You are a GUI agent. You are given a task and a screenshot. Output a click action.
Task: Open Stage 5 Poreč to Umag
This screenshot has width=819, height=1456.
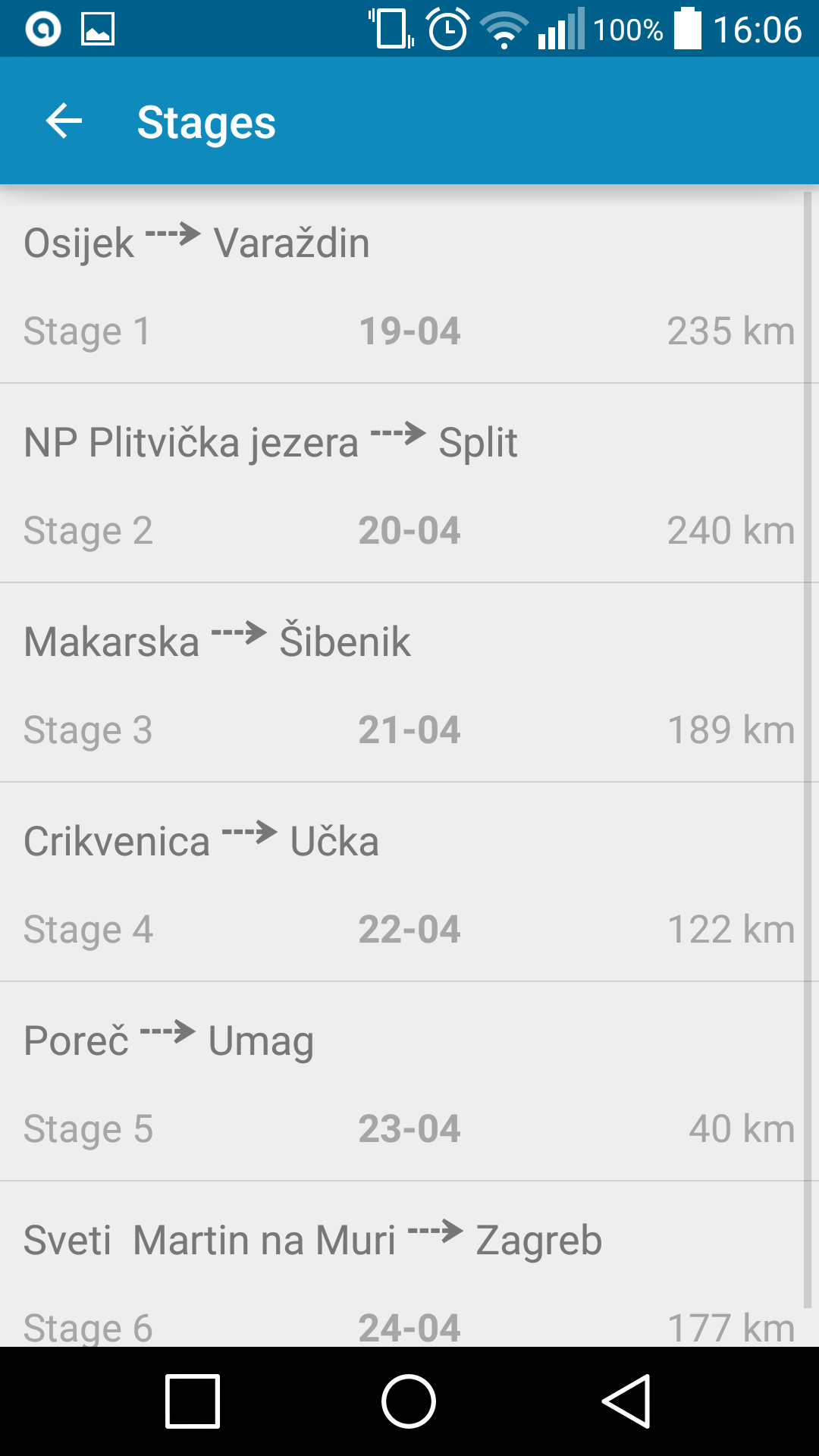click(409, 1082)
